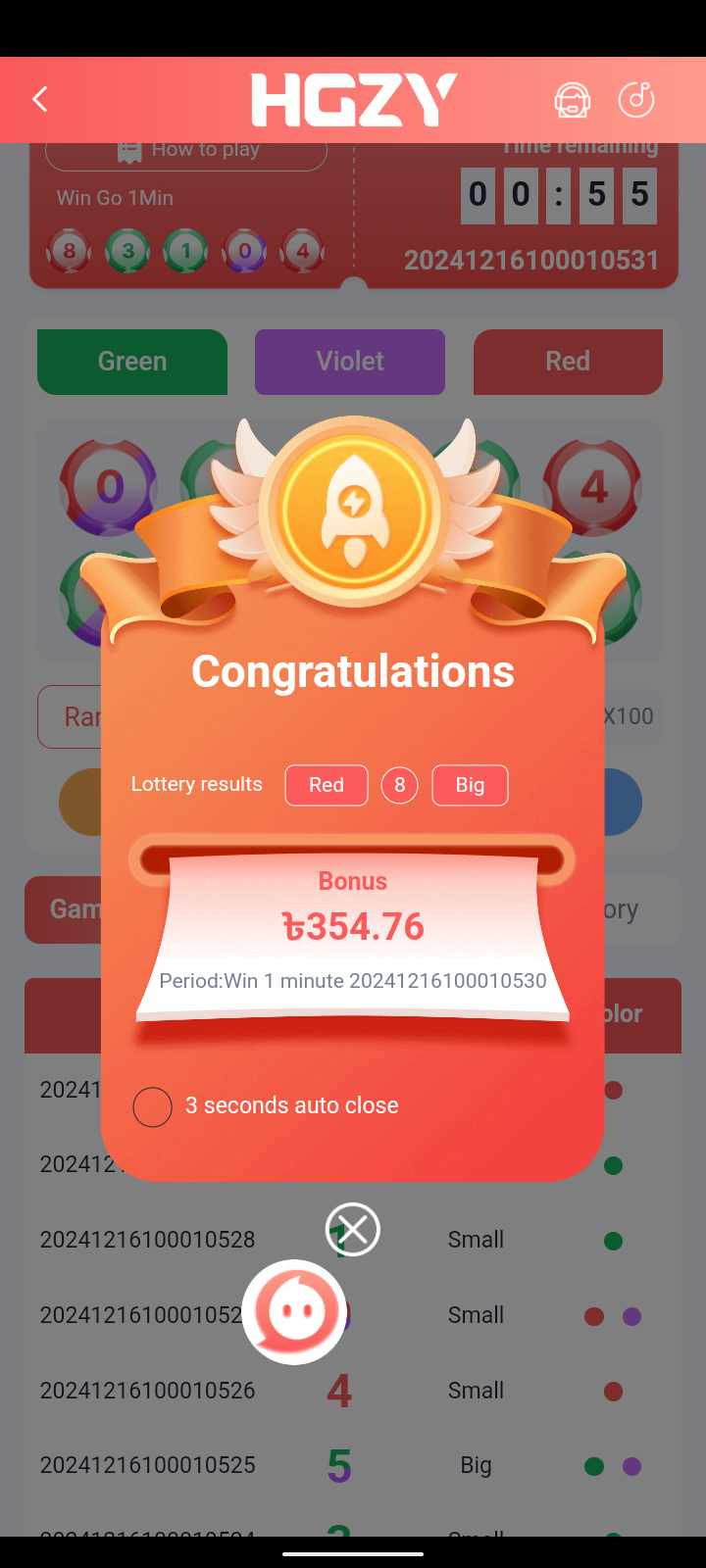The width and height of the screenshot is (706, 1568).
Task: Select the Green bet button
Action: pos(132,362)
